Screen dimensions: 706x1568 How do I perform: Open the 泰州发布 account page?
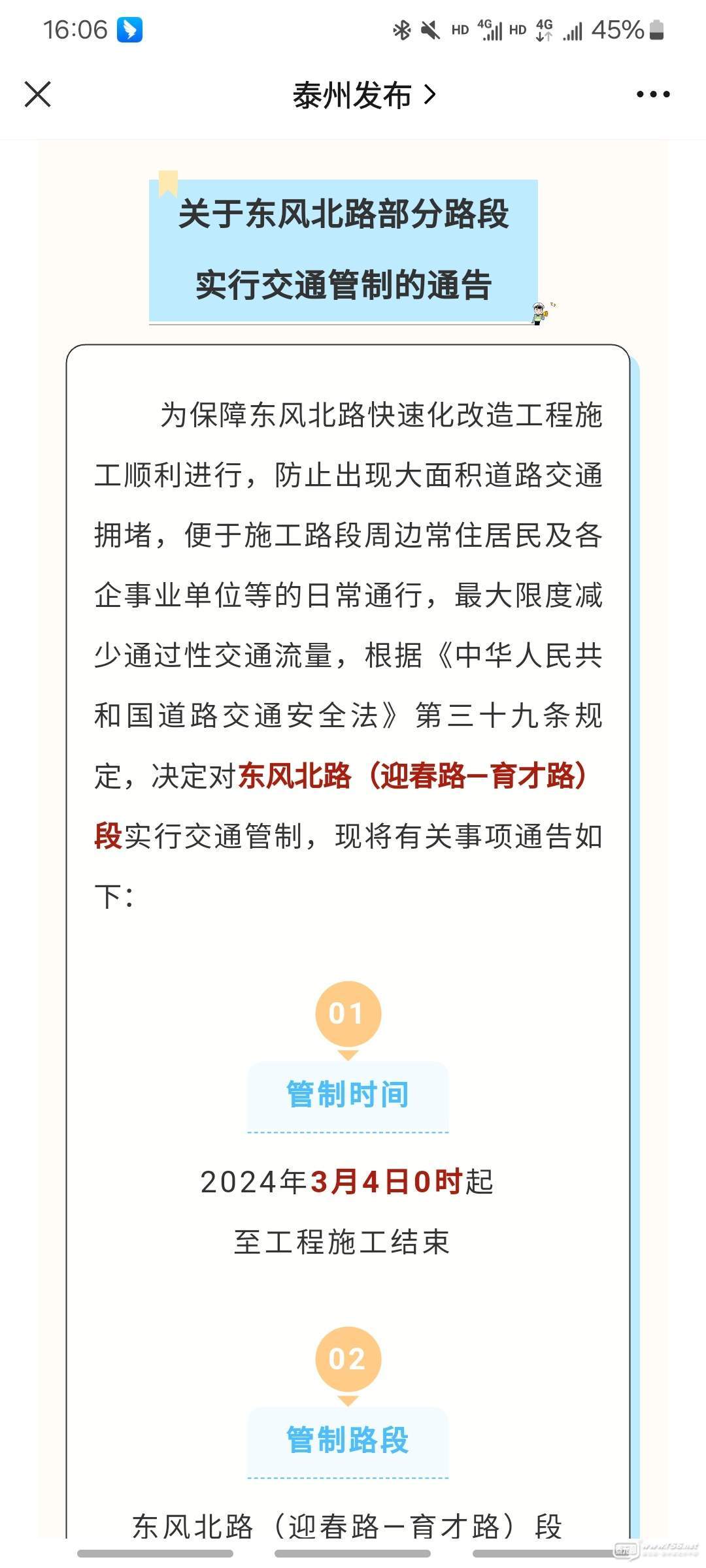363,95
